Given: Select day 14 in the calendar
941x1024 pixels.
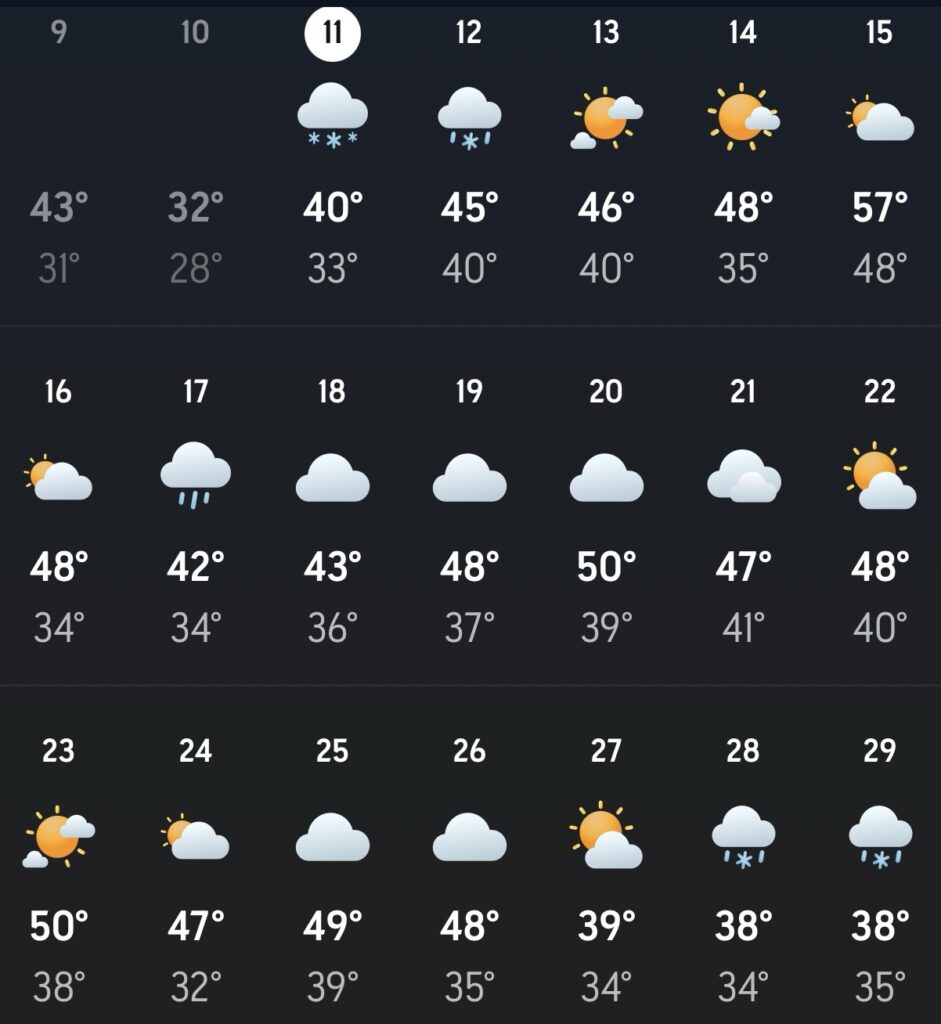Looking at the screenshot, I should pyautogui.click(x=742, y=150).
